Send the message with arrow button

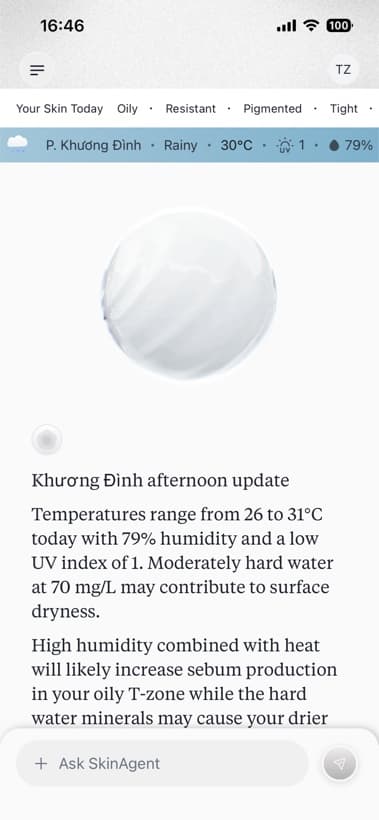point(340,764)
